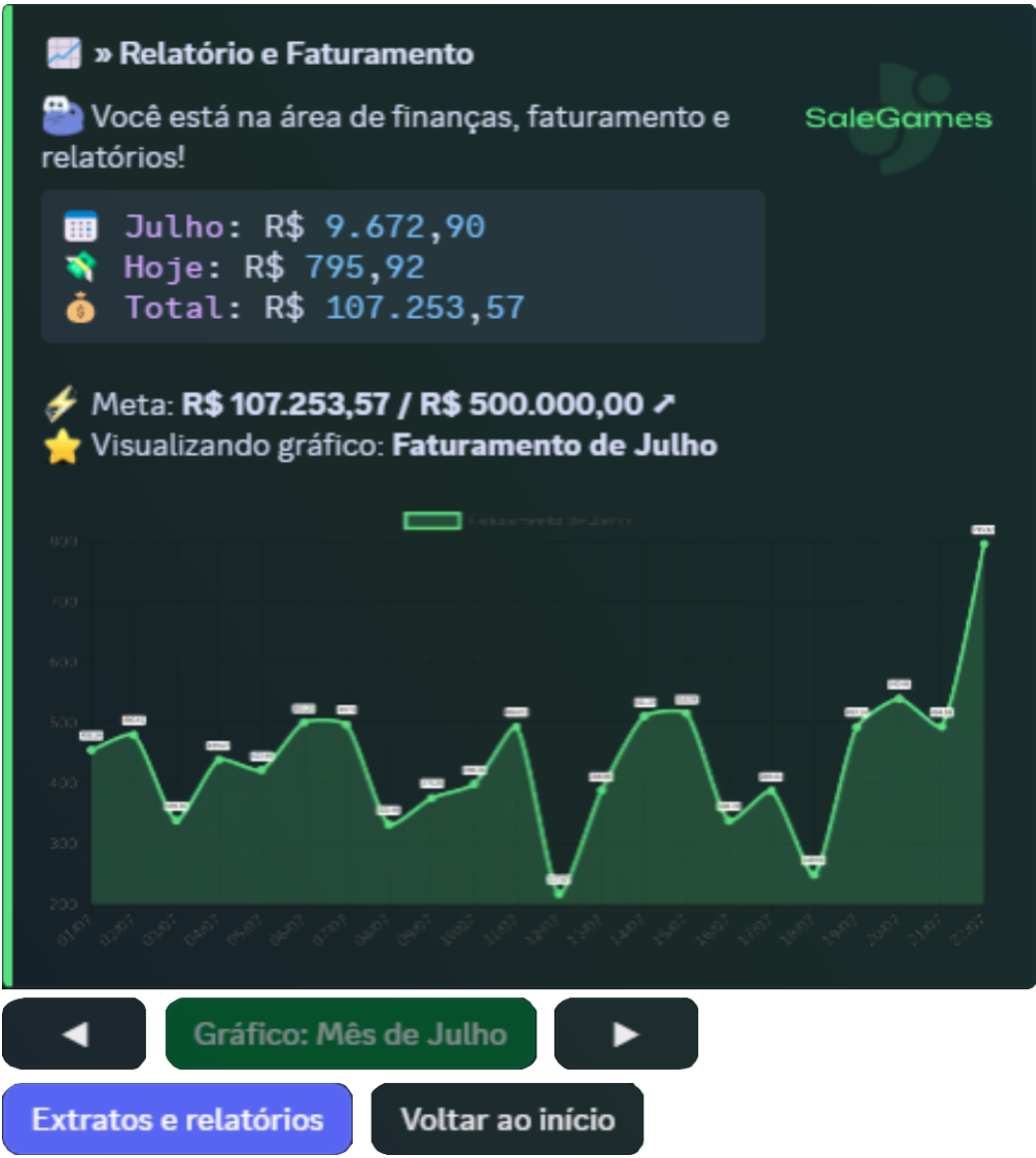
Task: Click the star icon beside Visualizando gráfico
Action: 64,446
